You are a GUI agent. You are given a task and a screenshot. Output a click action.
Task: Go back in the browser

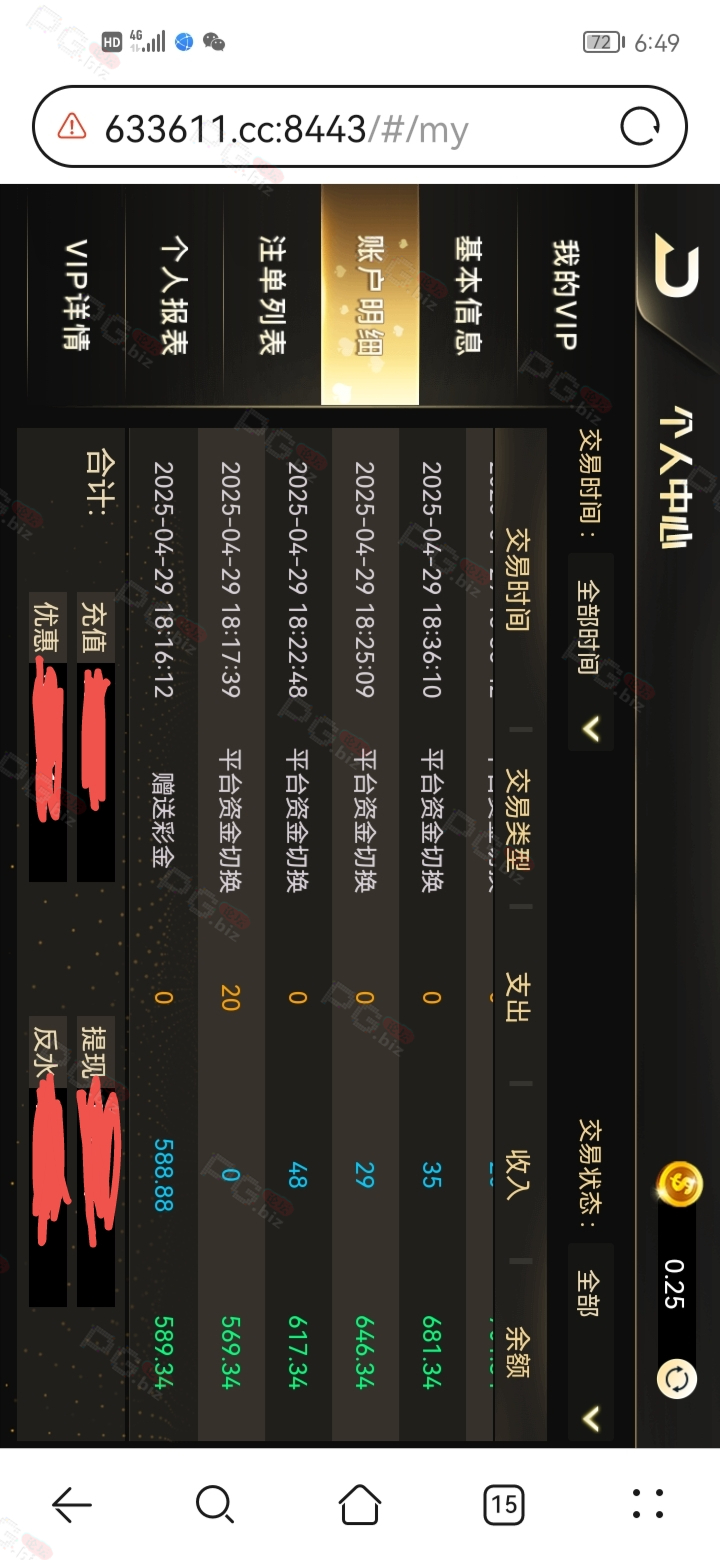coord(72,1503)
